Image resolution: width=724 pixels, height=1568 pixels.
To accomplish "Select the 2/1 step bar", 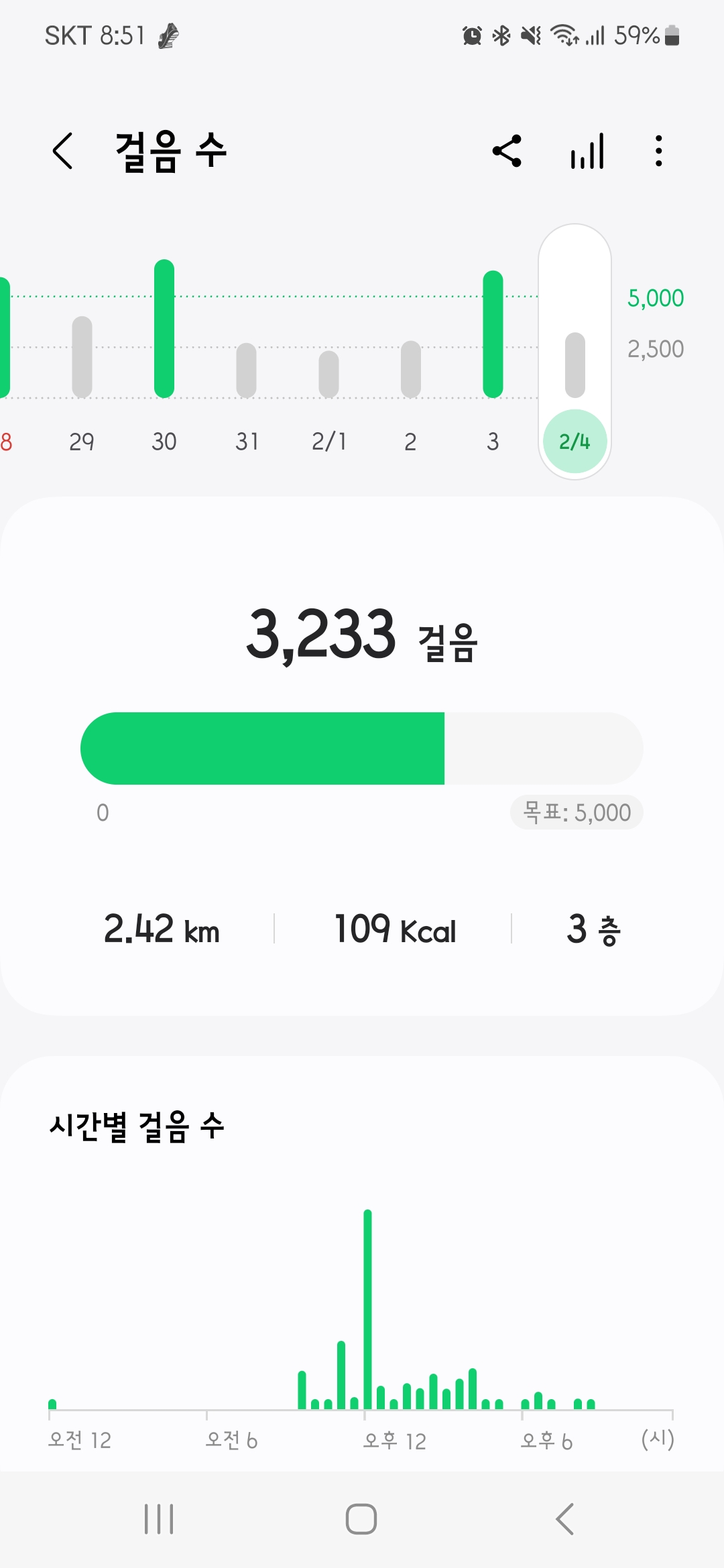I will tap(328, 375).
